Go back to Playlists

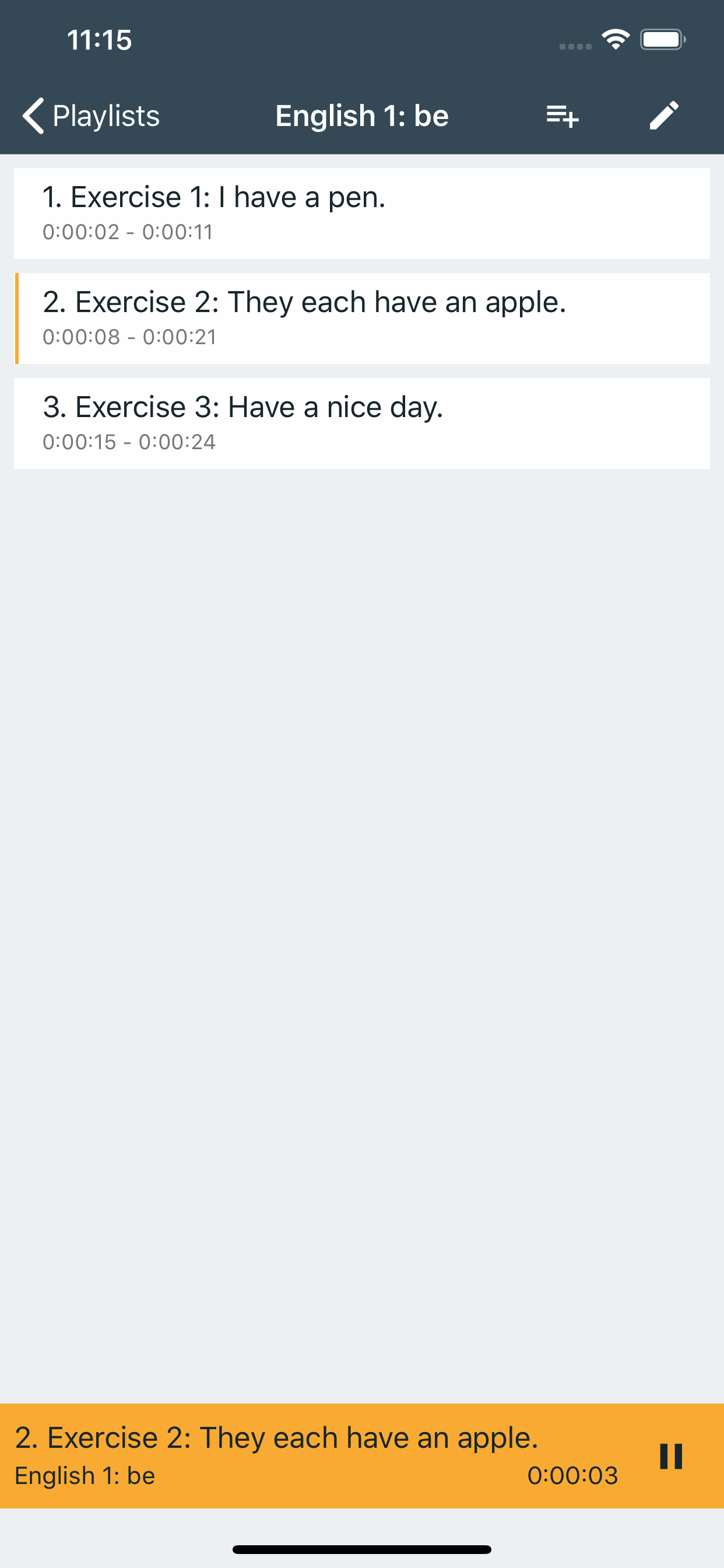coord(91,116)
